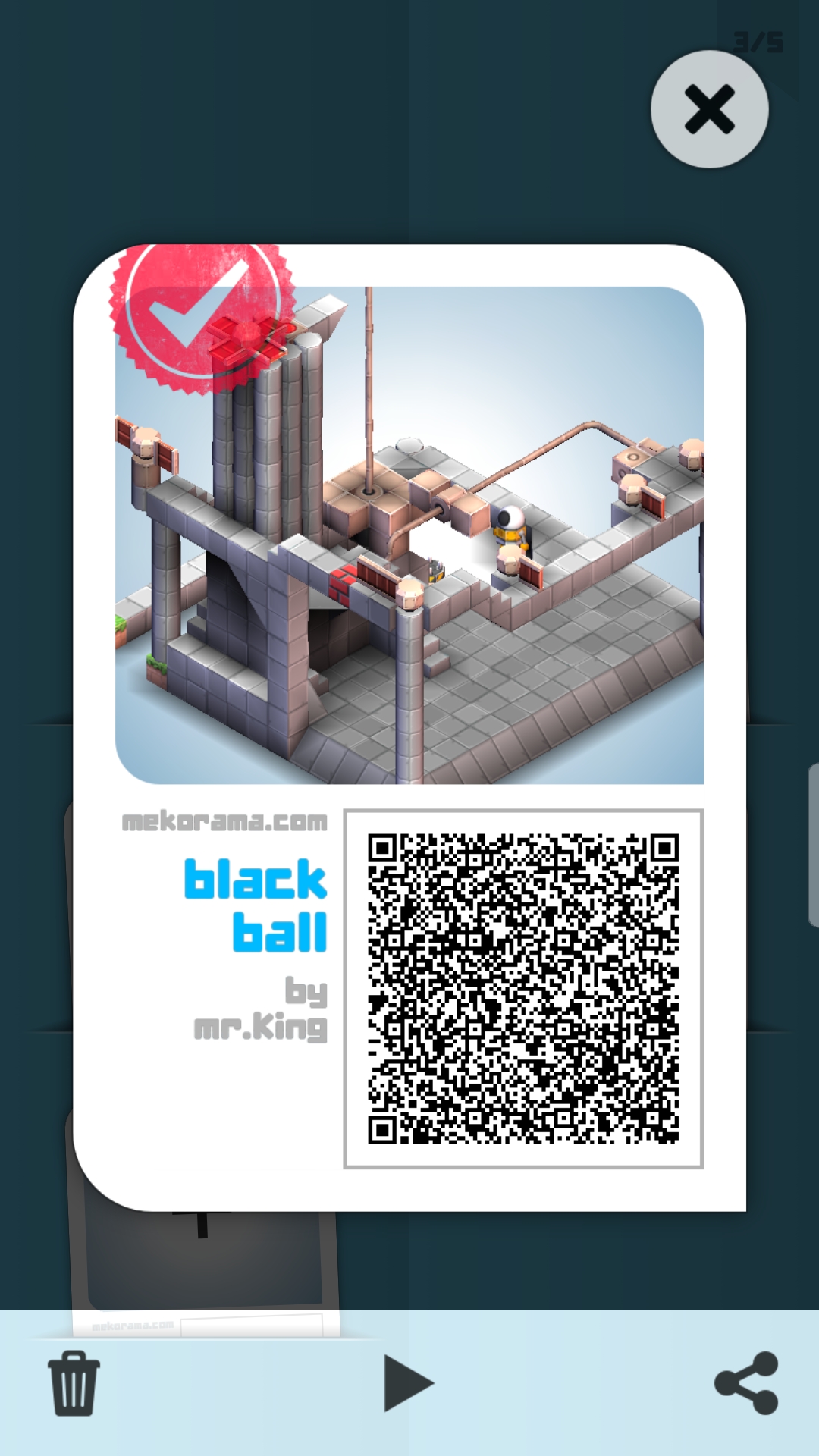This screenshot has width=819, height=1456.
Task: Play the black ball level
Action: pyautogui.click(x=406, y=1383)
